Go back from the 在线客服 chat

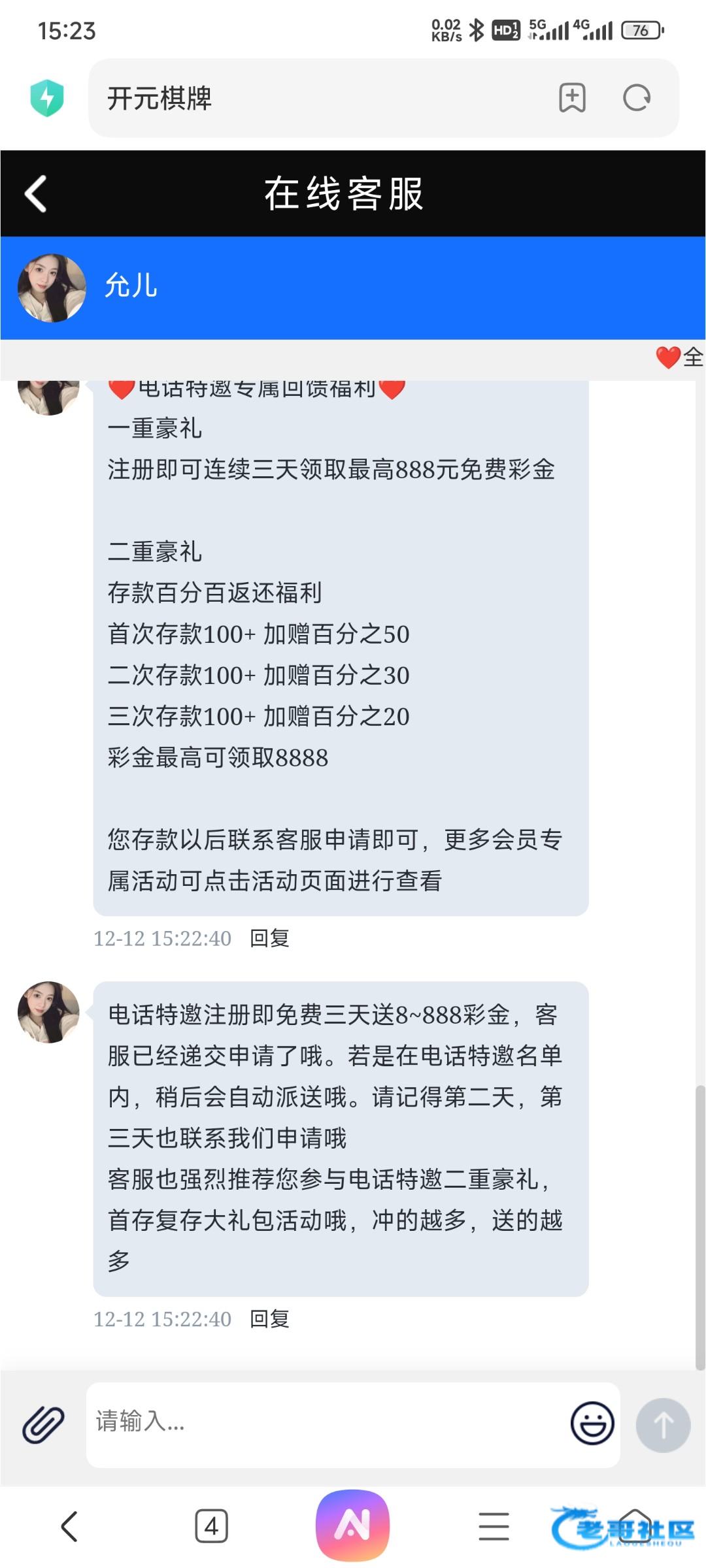point(36,194)
